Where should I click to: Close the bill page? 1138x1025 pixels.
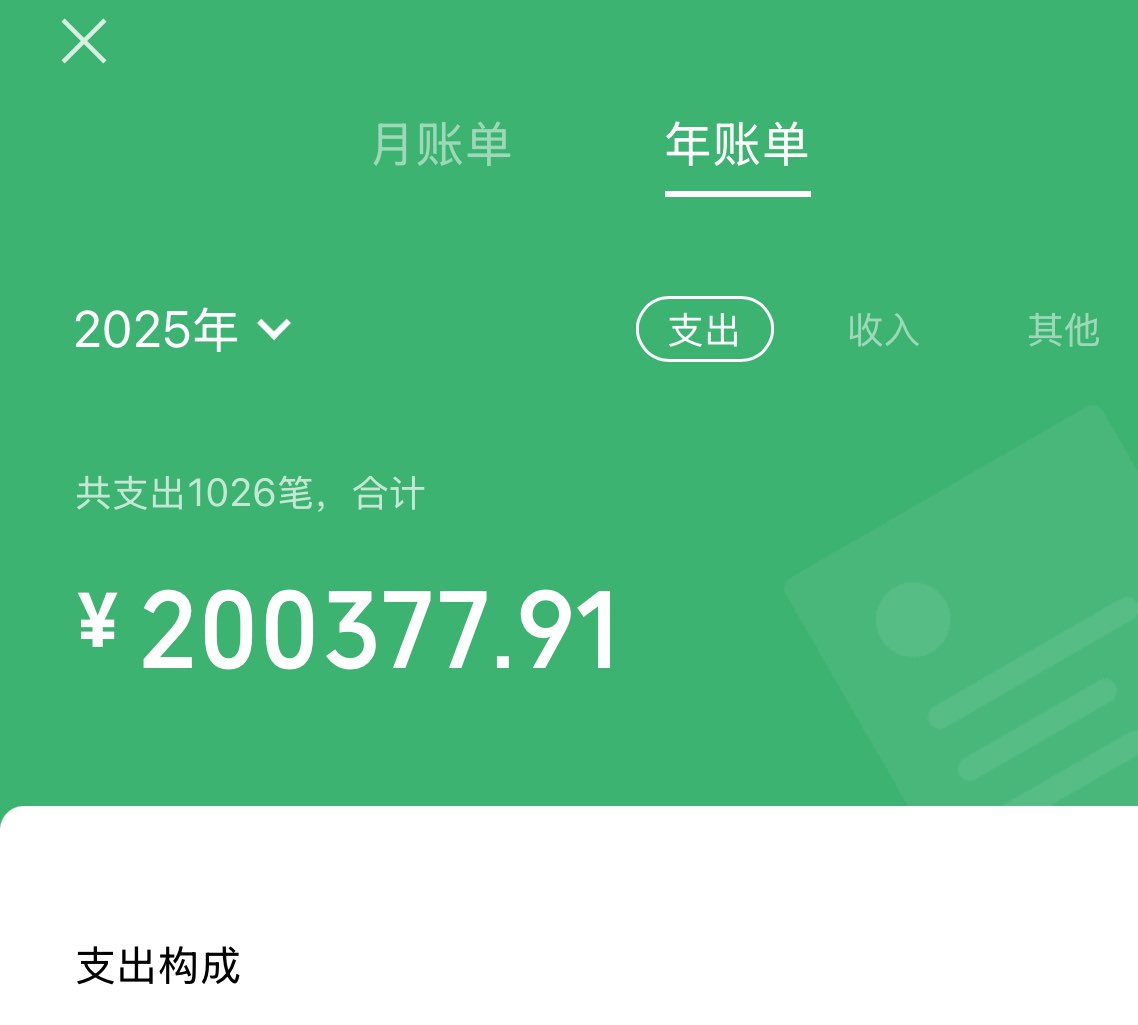pyautogui.click(x=84, y=42)
